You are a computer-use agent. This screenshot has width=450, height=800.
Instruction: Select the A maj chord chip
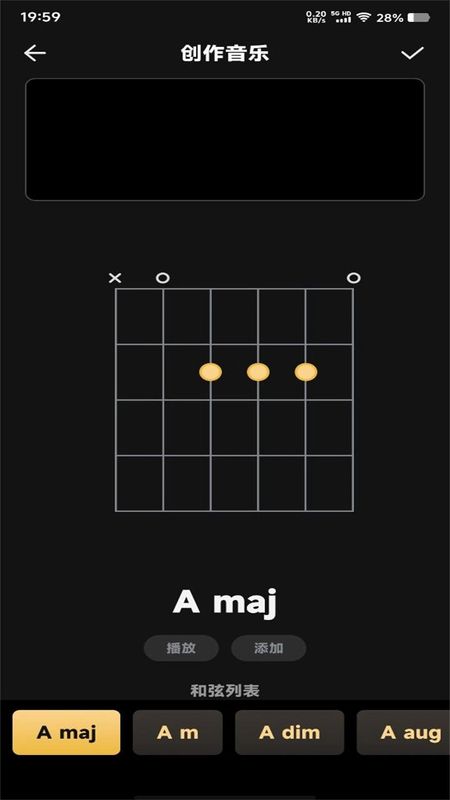(66, 732)
